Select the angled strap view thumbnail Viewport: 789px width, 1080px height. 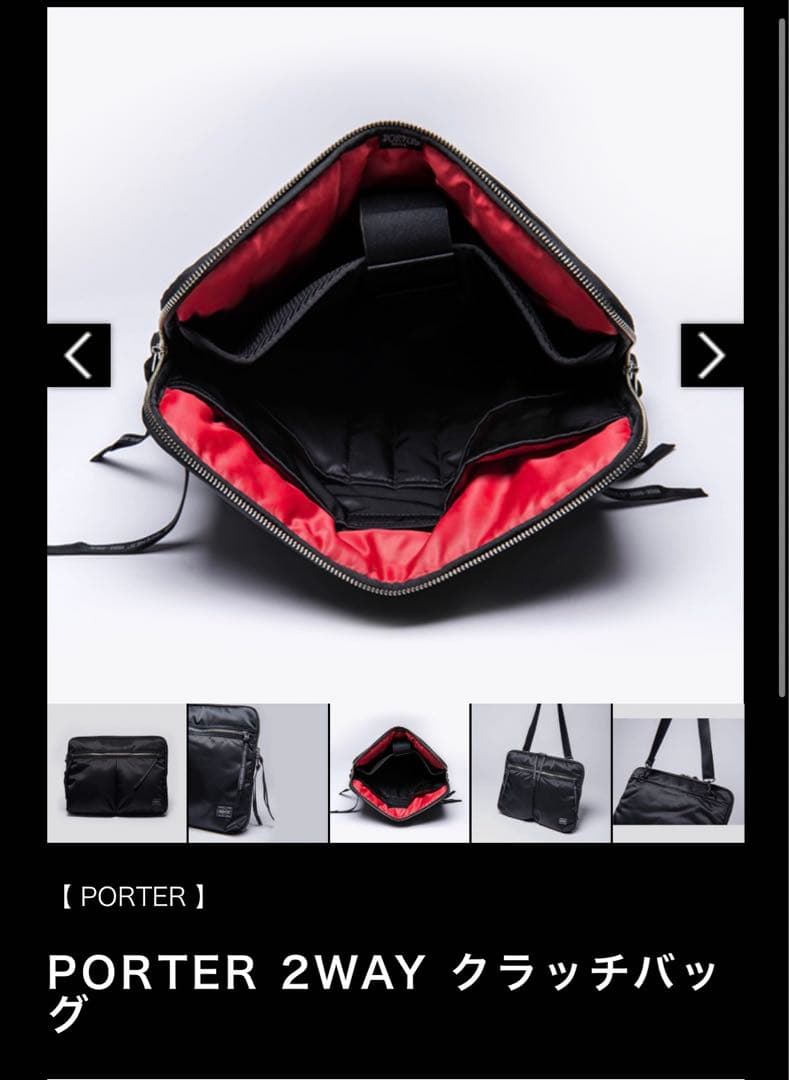click(678, 773)
